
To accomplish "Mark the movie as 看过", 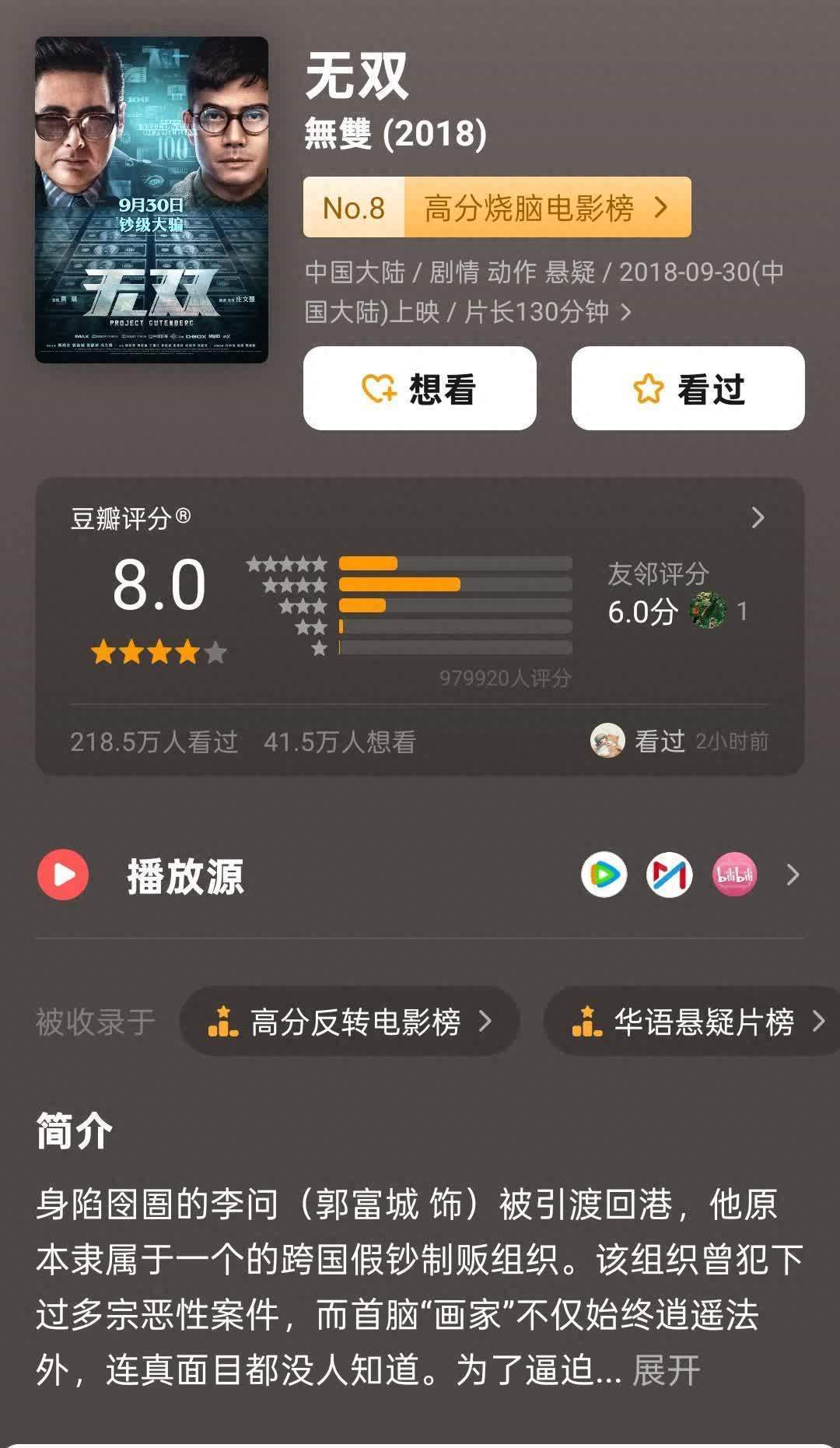I will 688,388.
